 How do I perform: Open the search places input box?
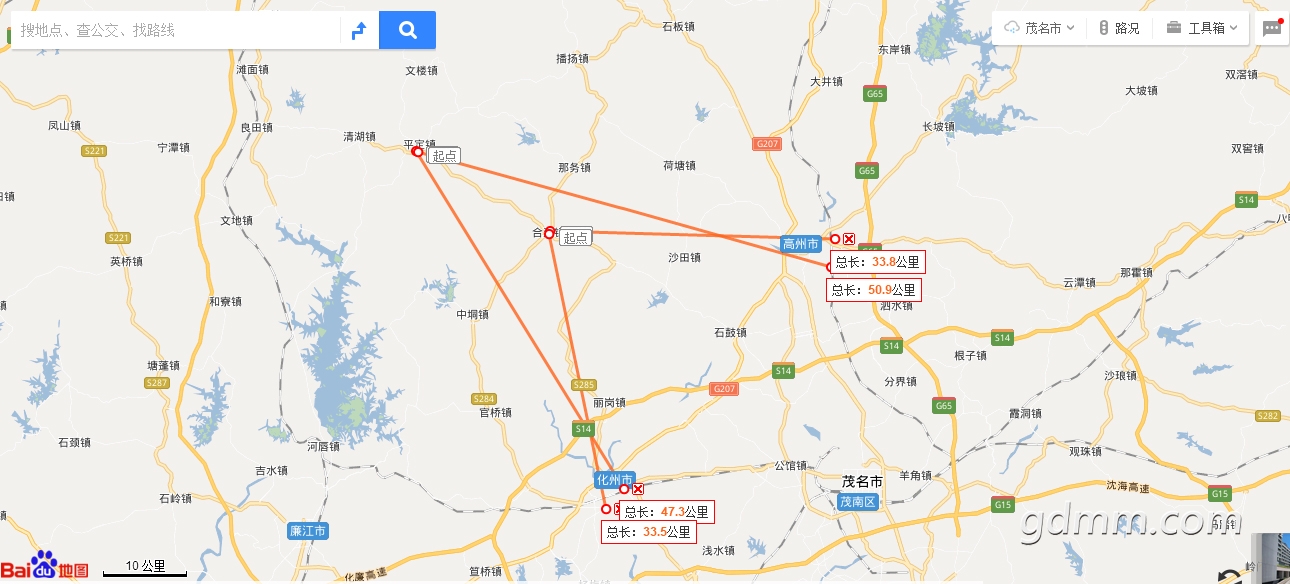[175, 30]
